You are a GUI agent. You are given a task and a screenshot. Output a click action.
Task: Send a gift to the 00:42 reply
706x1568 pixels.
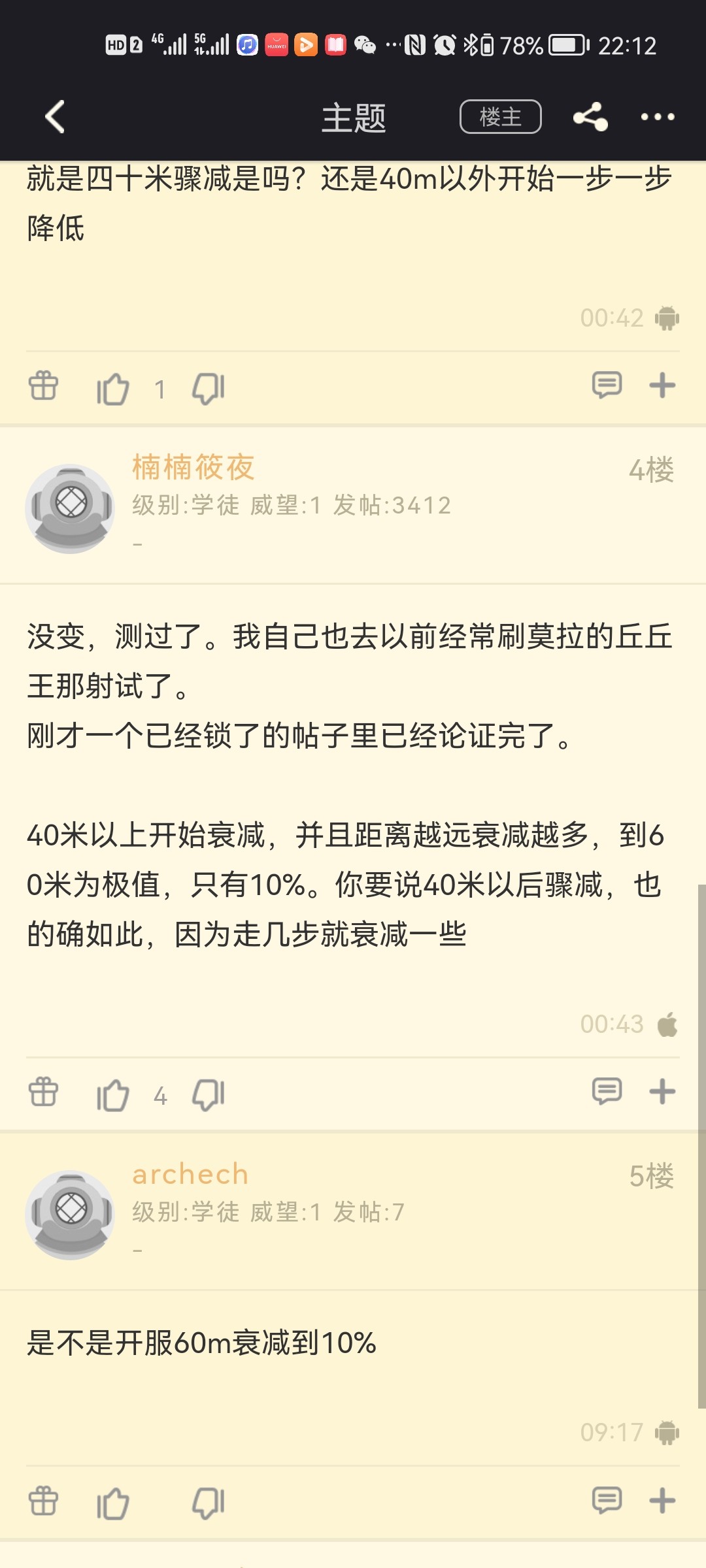coord(43,385)
